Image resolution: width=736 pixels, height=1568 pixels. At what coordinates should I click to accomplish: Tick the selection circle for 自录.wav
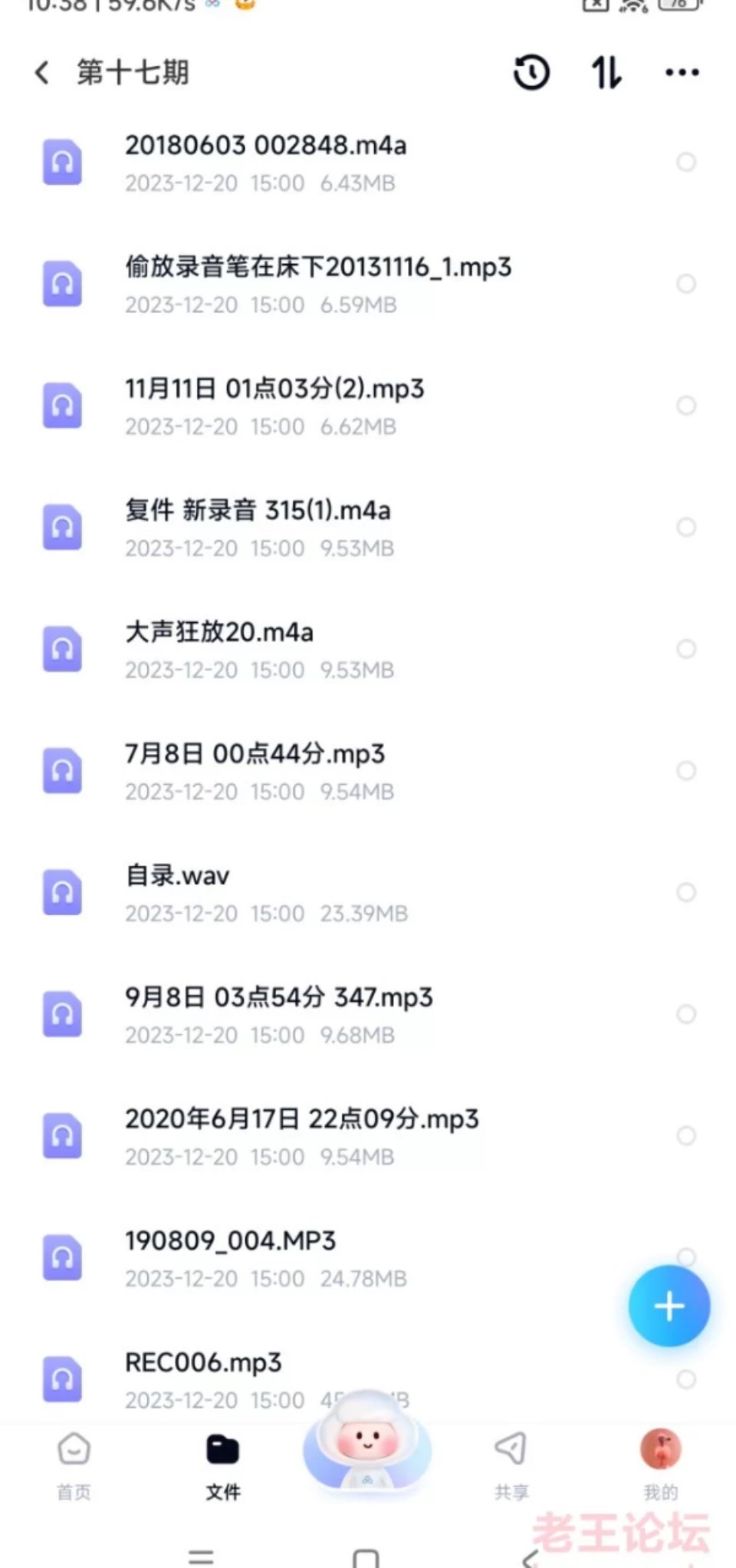[685, 892]
